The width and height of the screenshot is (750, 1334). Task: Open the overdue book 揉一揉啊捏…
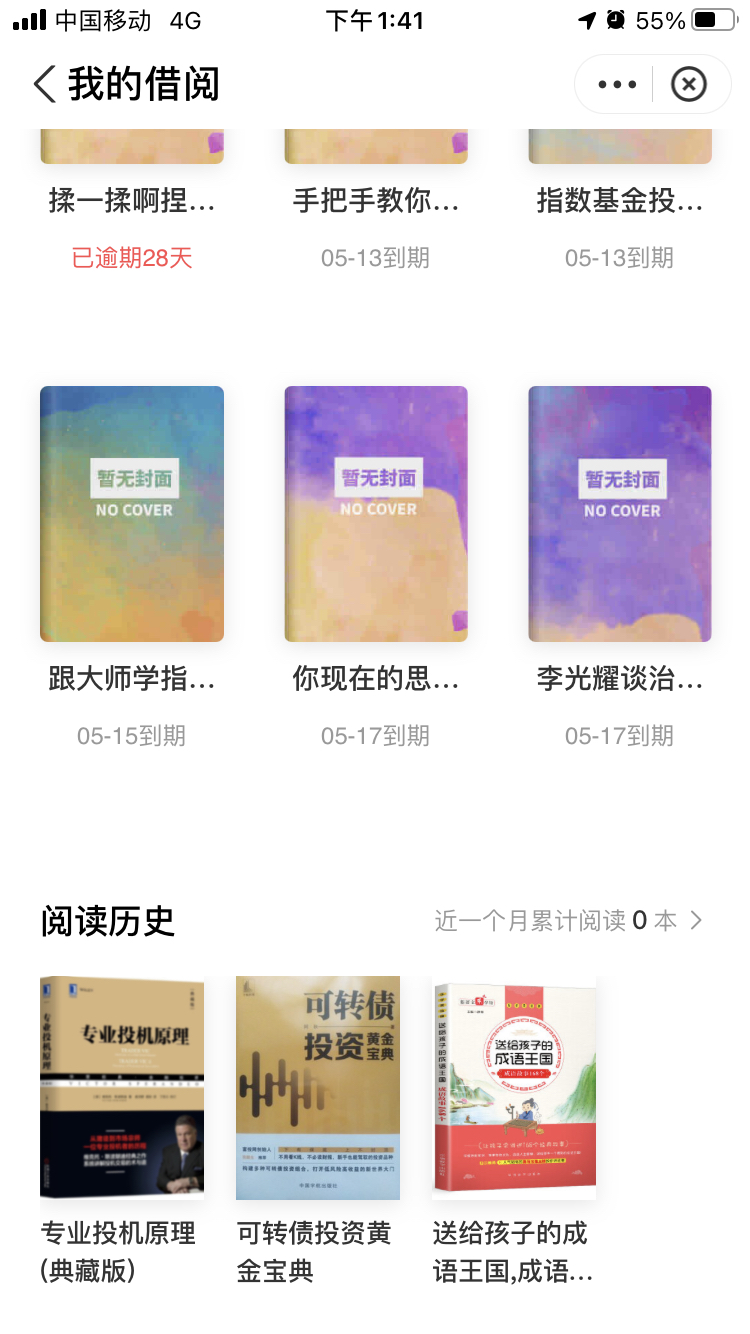pyautogui.click(x=132, y=200)
